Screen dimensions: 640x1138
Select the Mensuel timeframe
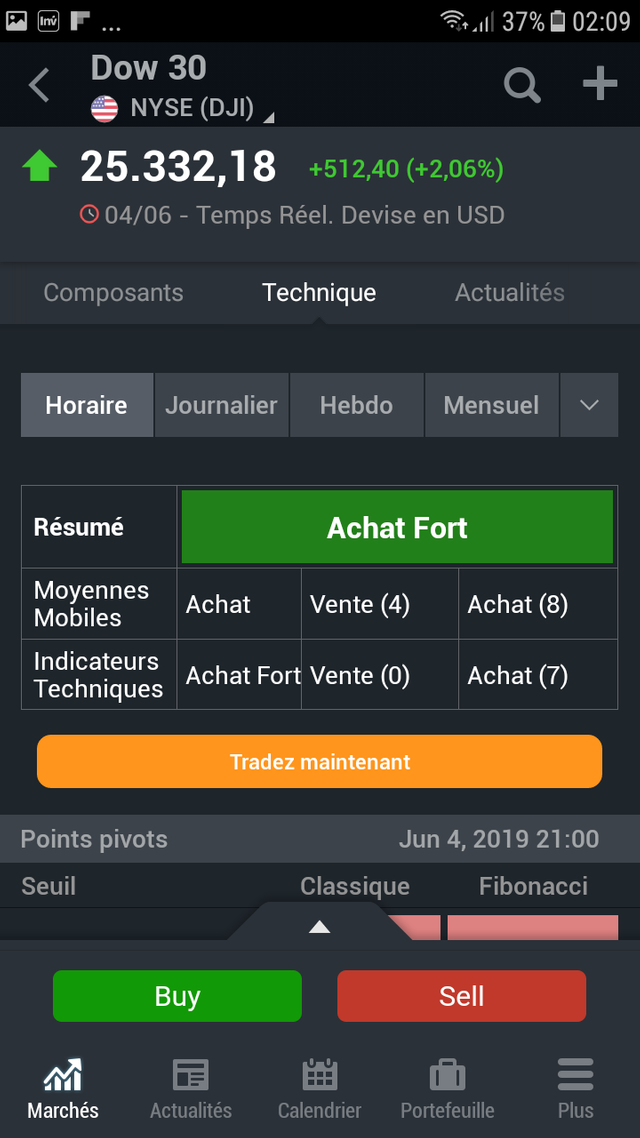pos(491,405)
